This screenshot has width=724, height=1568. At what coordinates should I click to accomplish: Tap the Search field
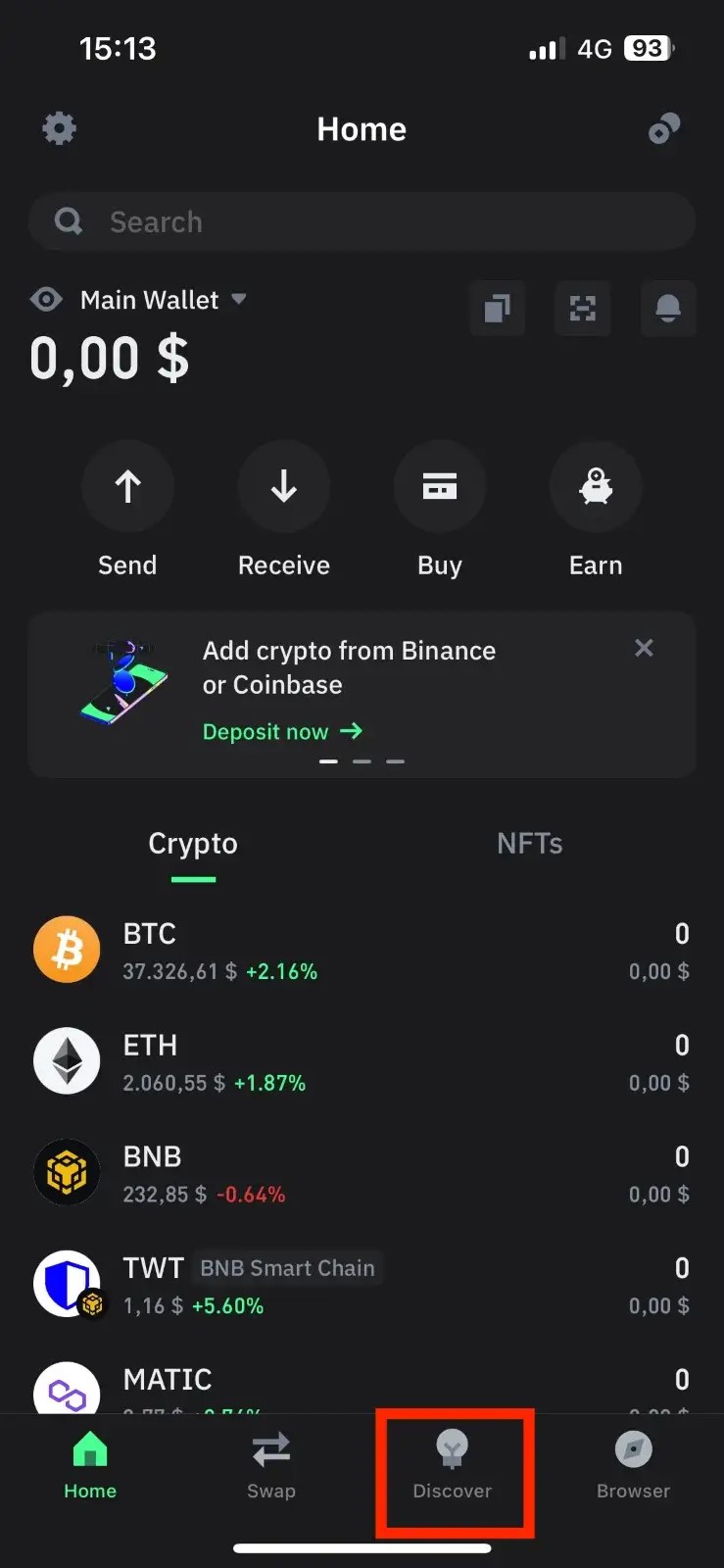point(362,221)
